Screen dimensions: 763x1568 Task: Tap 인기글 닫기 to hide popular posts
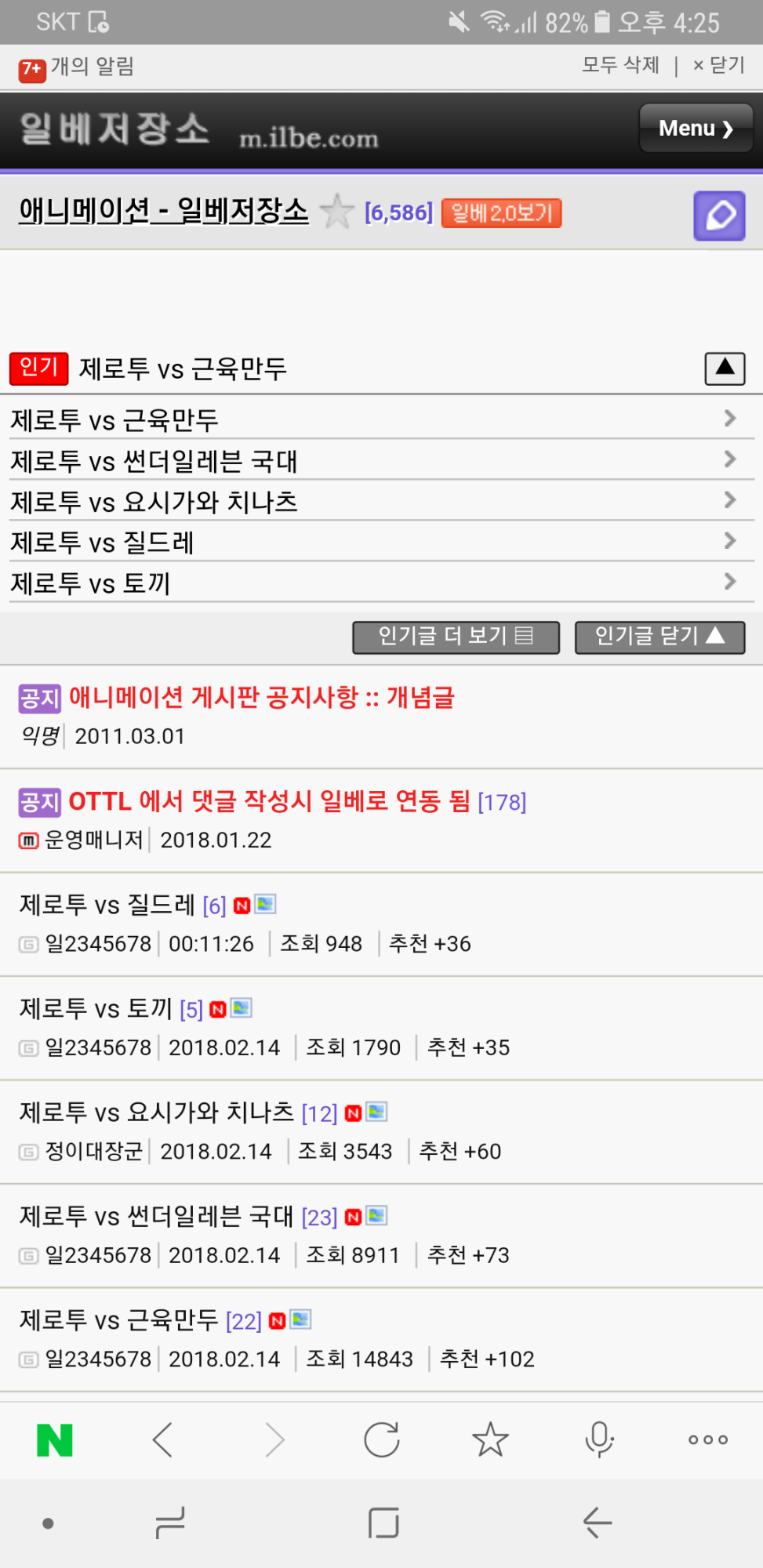(x=659, y=637)
